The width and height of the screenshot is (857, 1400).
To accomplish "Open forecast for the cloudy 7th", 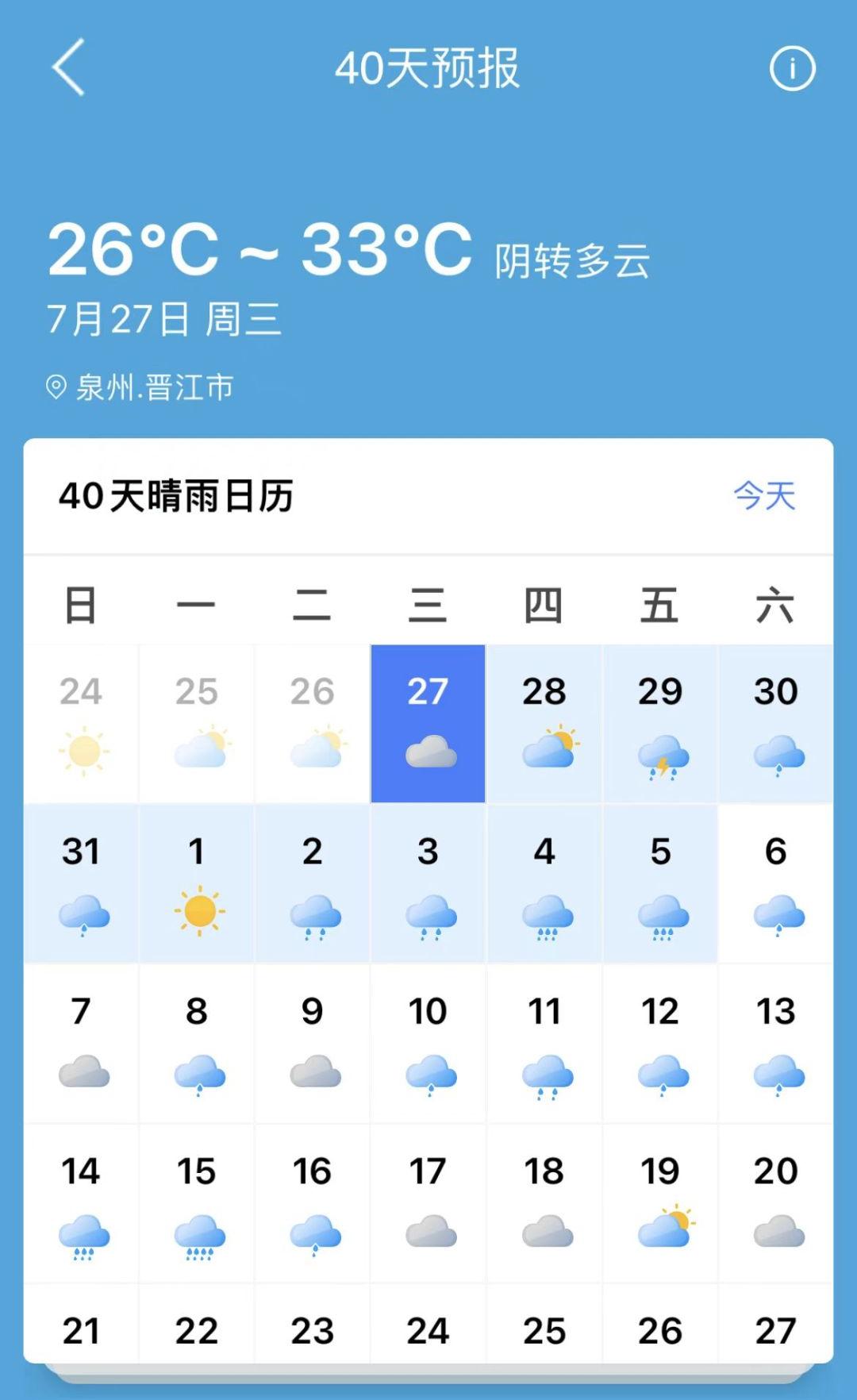I will point(81,1043).
